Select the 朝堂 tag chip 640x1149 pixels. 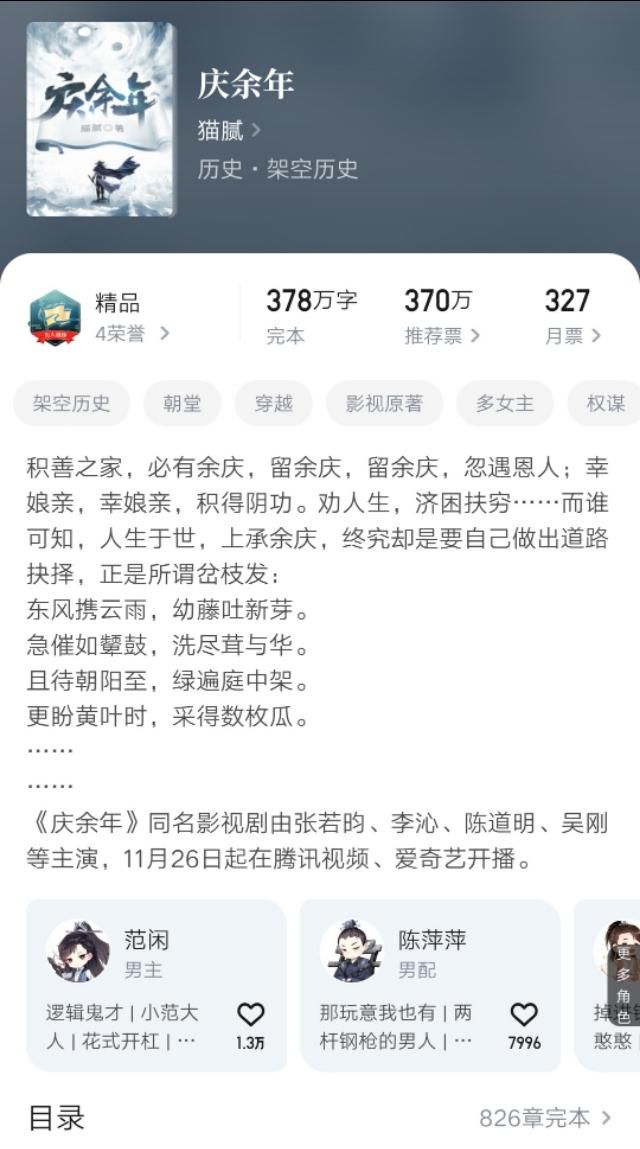pos(182,403)
